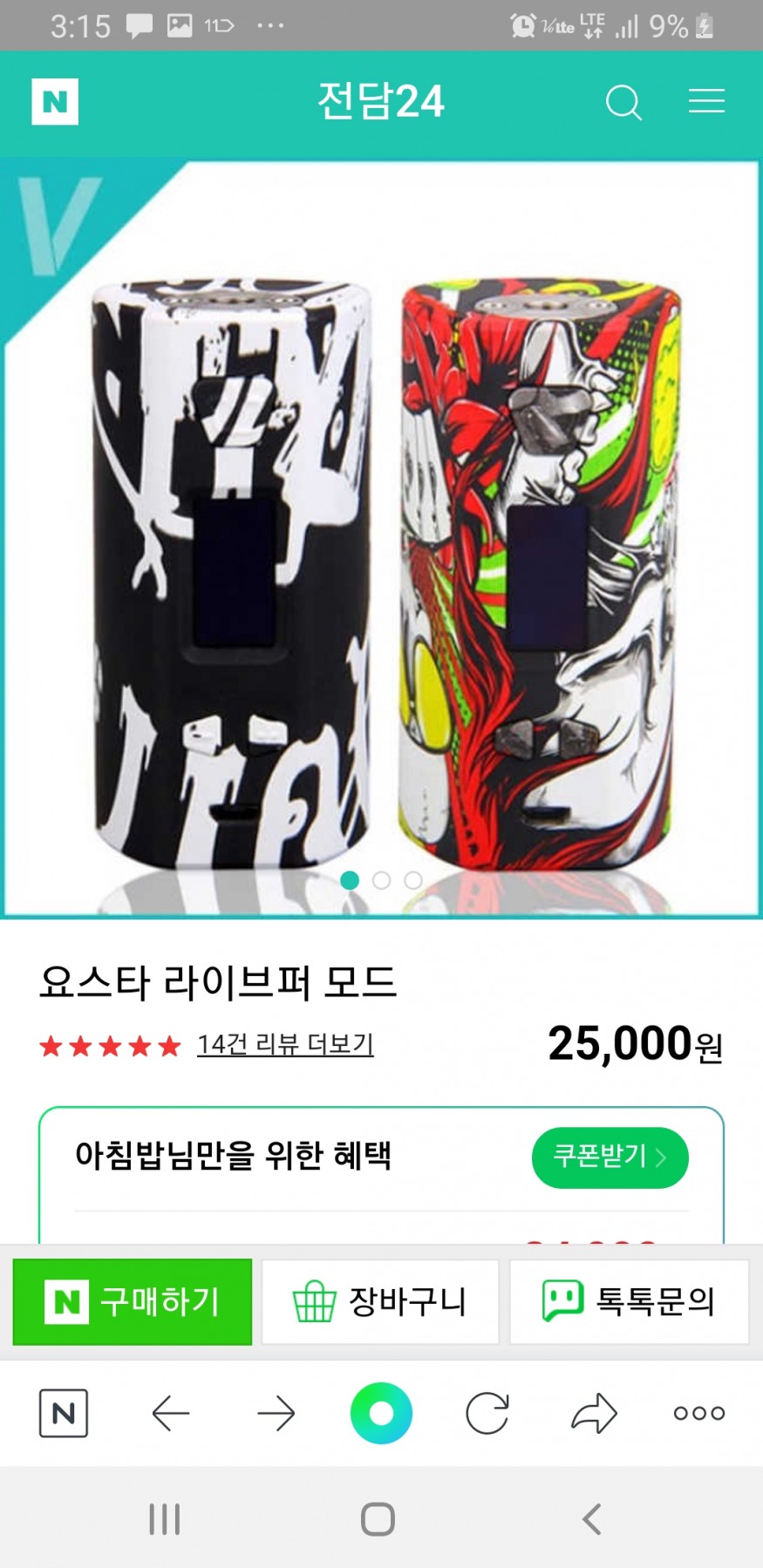Select the second product image dot
Screen dimensions: 763x1568
click(381, 880)
